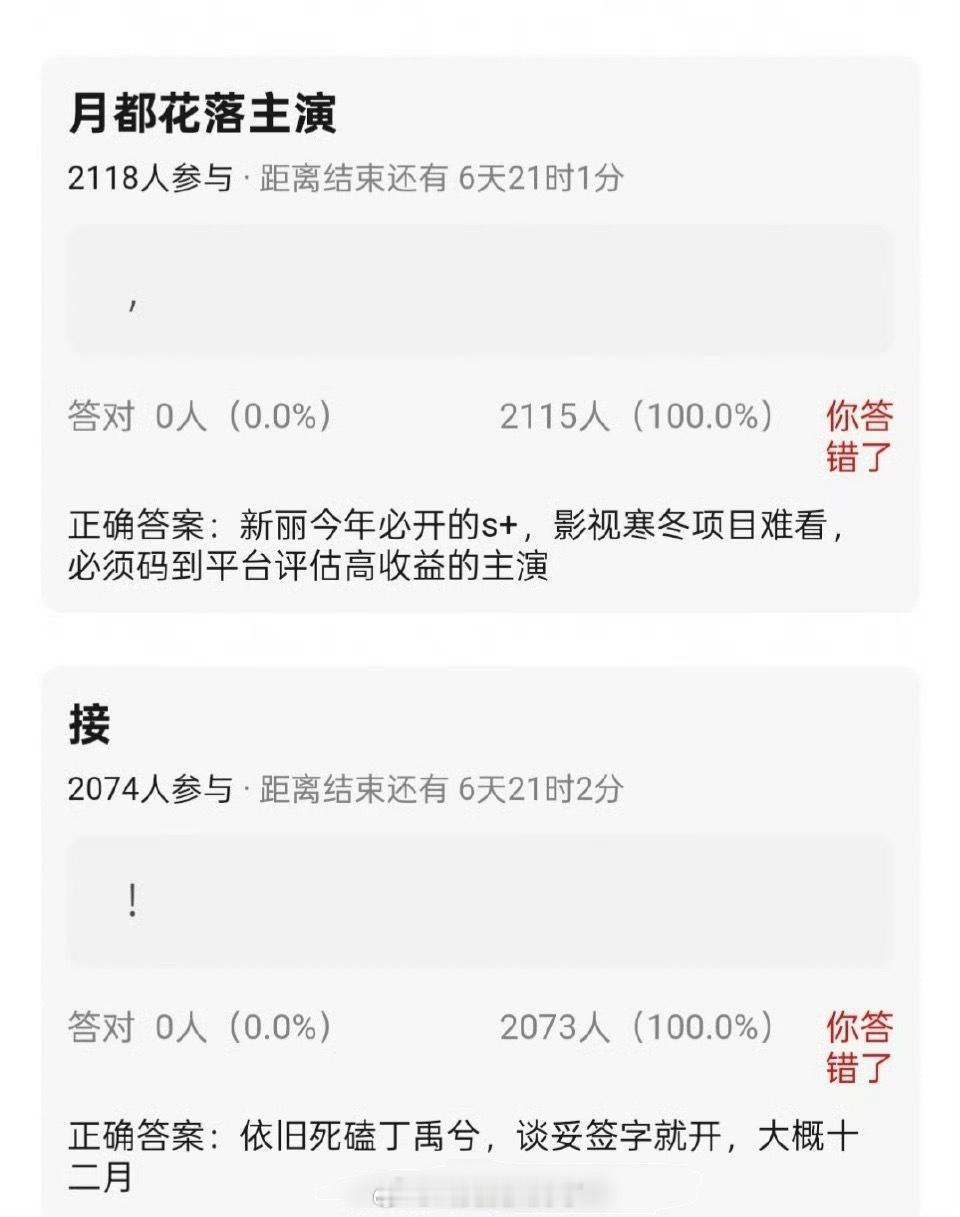
Task: Click the red 你答错了 label on second poll
Action: point(860,1049)
